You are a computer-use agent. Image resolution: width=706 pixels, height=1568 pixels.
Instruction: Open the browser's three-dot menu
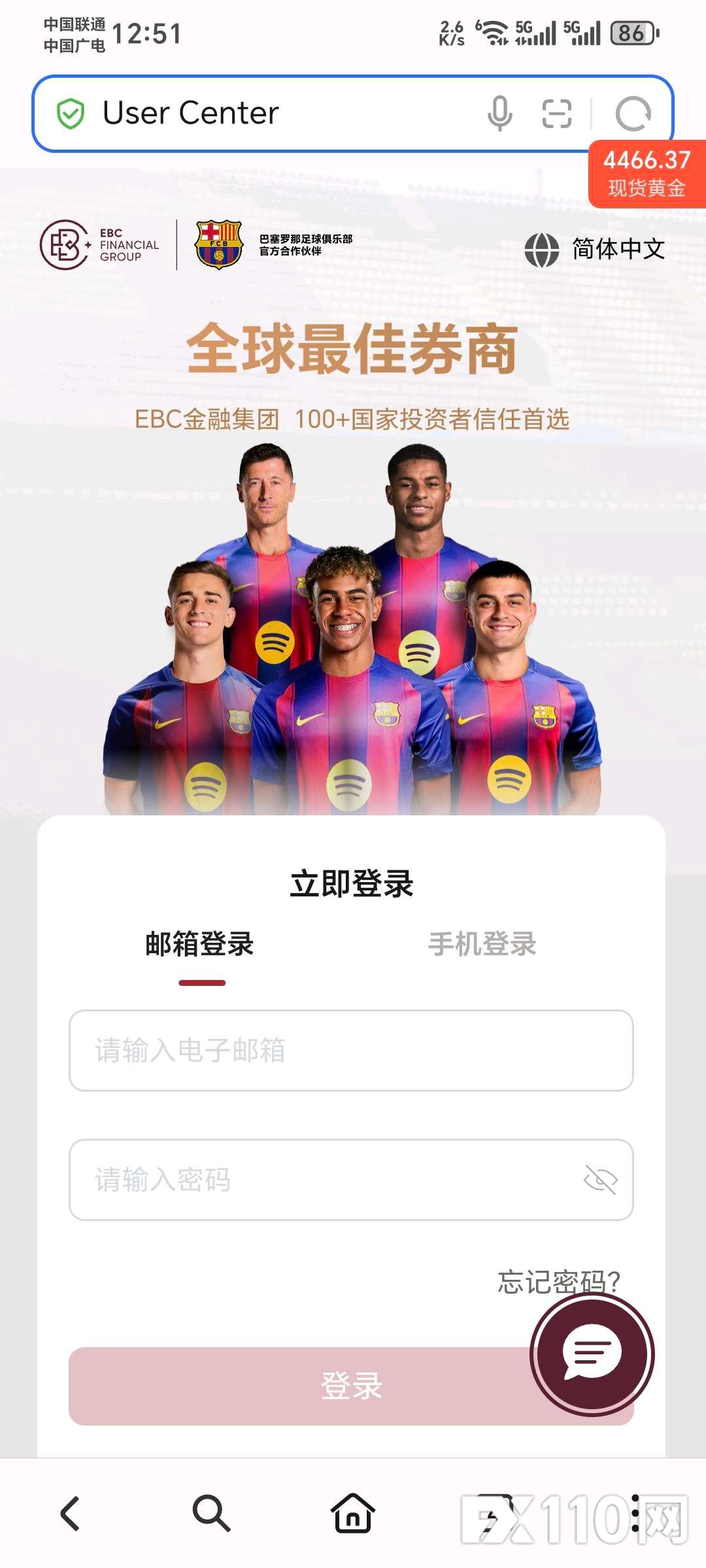pos(635,1513)
